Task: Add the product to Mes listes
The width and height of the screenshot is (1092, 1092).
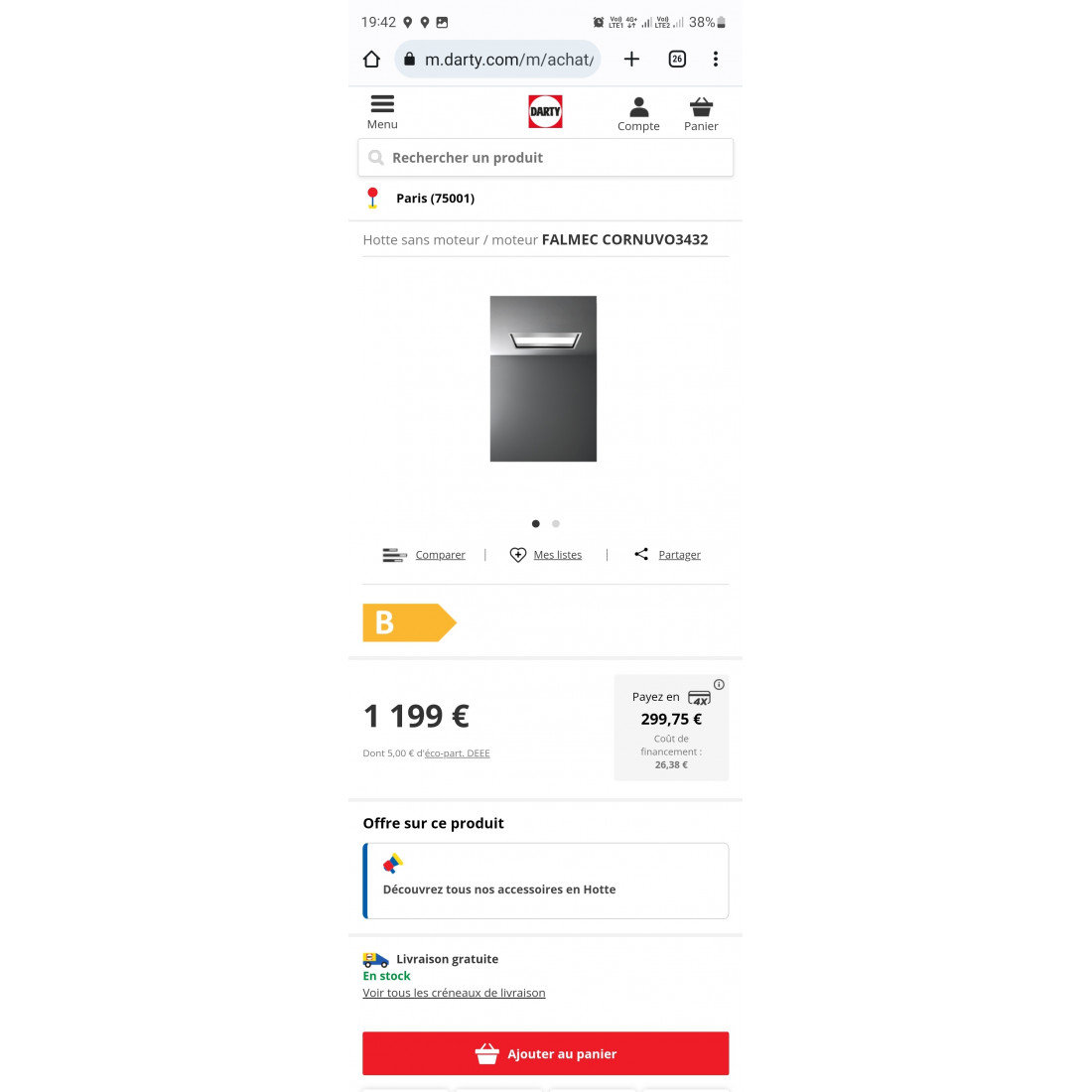Action: coord(557,555)
